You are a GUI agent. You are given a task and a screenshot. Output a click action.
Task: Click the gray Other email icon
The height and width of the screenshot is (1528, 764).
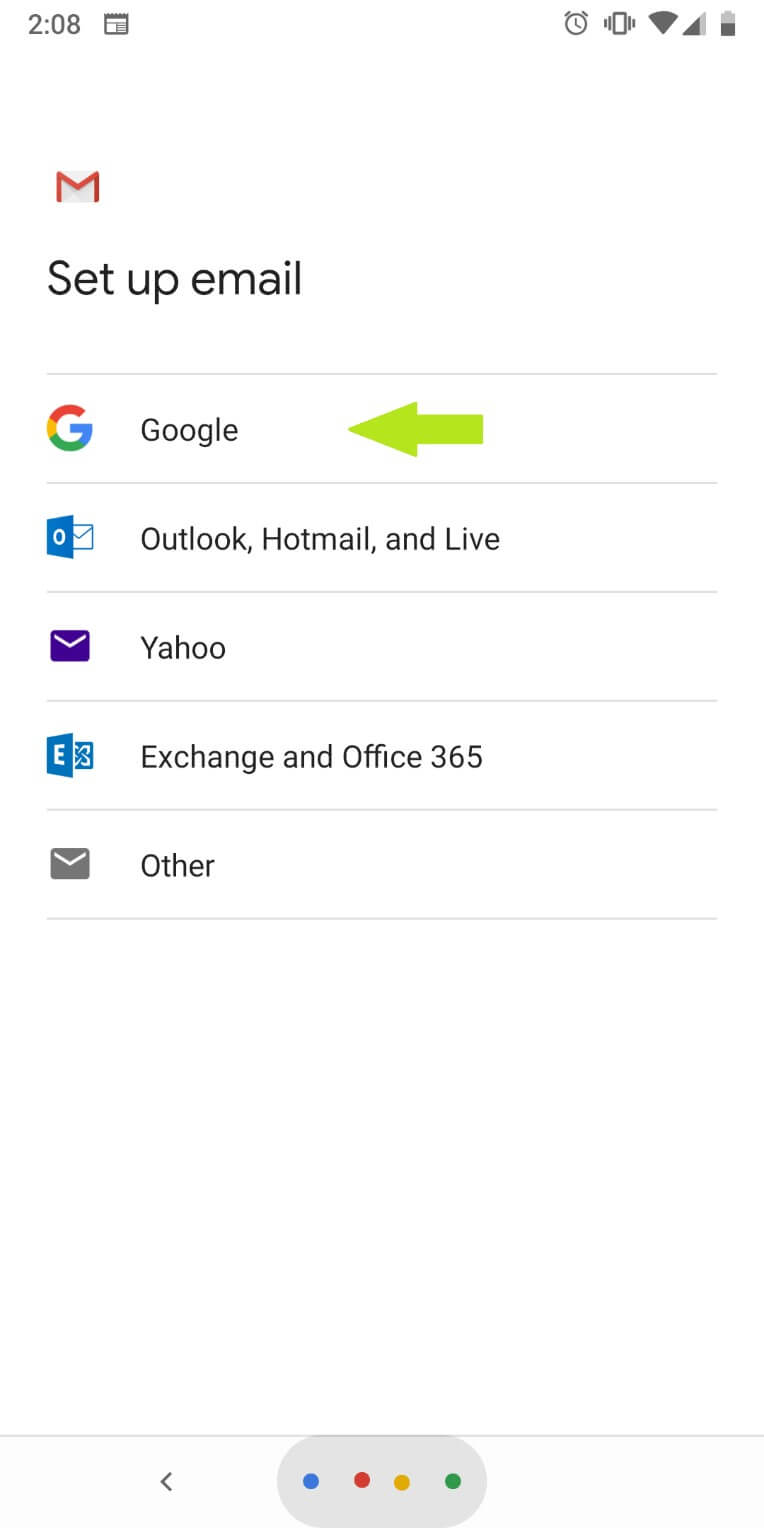coord(69,863)
